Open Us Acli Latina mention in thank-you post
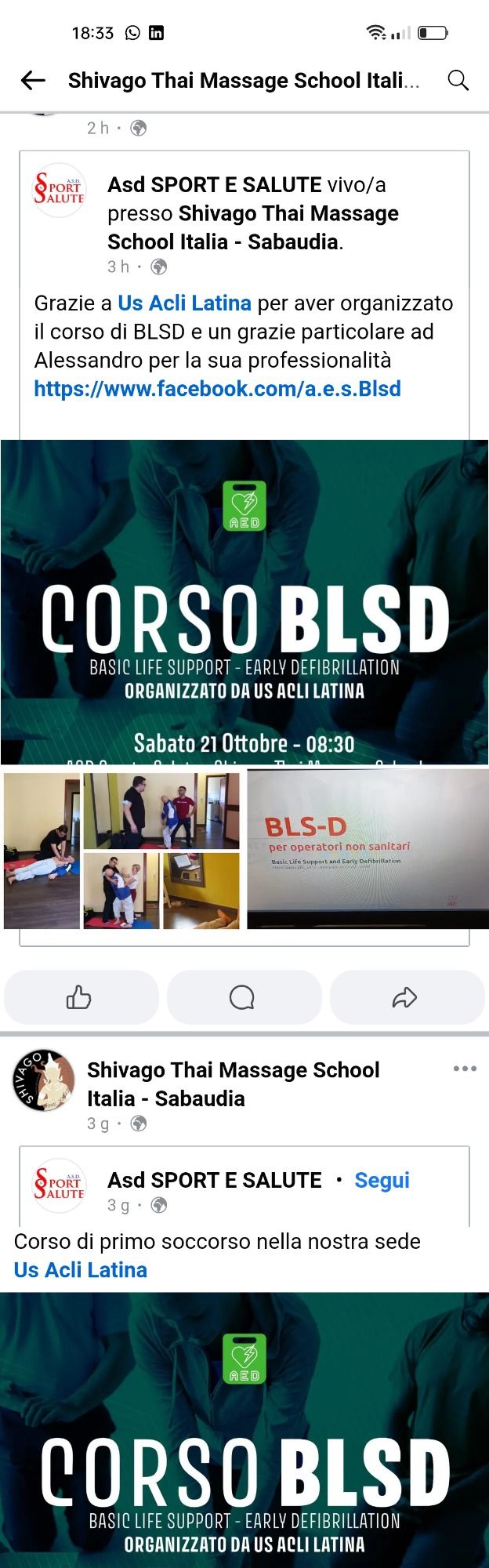This screenshot has height=1568, width=489. [184, 303]
